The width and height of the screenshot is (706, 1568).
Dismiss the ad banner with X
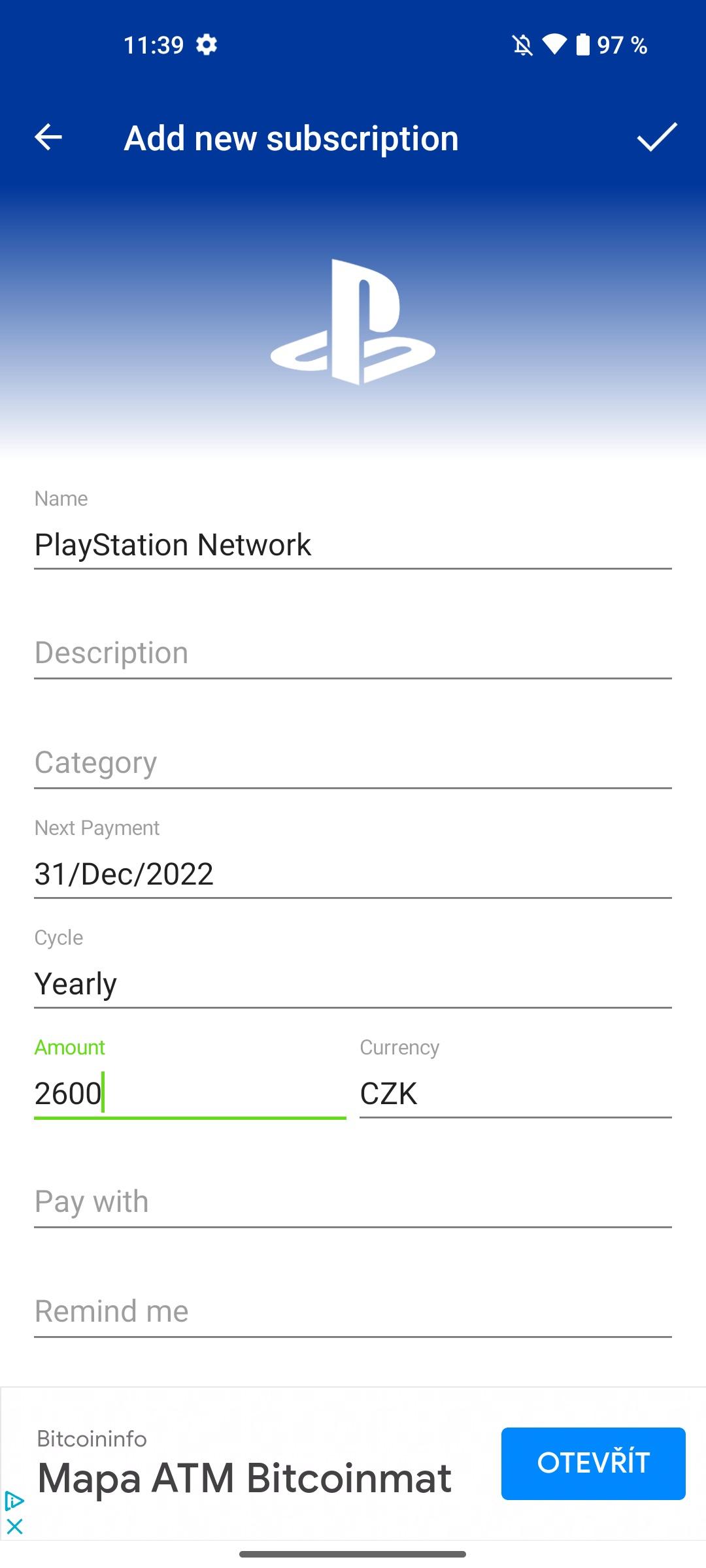coord(14,1527)
